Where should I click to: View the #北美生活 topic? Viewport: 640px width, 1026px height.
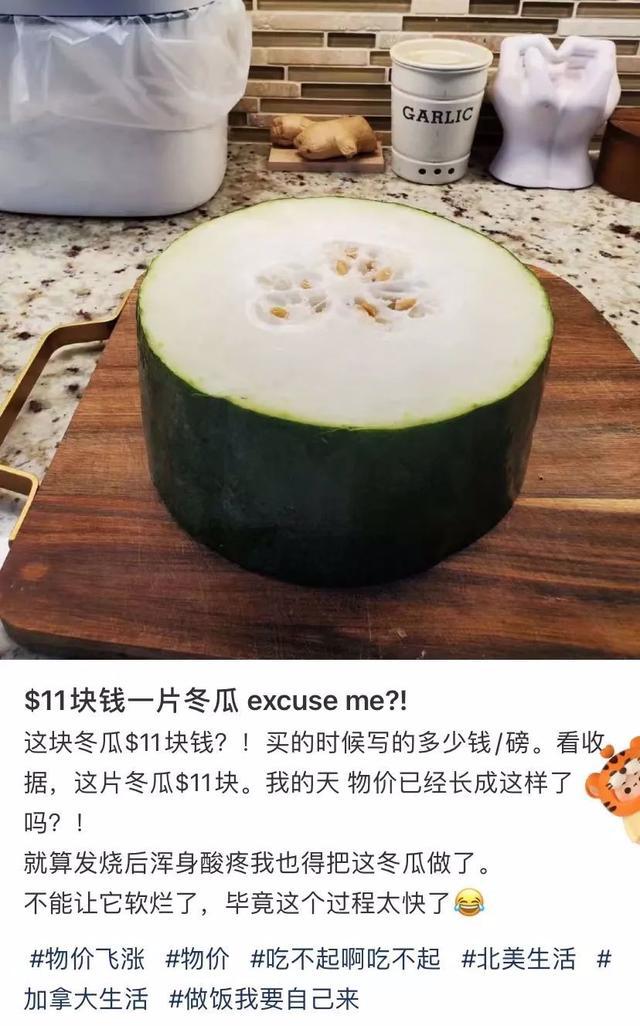pyautogui.click(x=519, y=959)
